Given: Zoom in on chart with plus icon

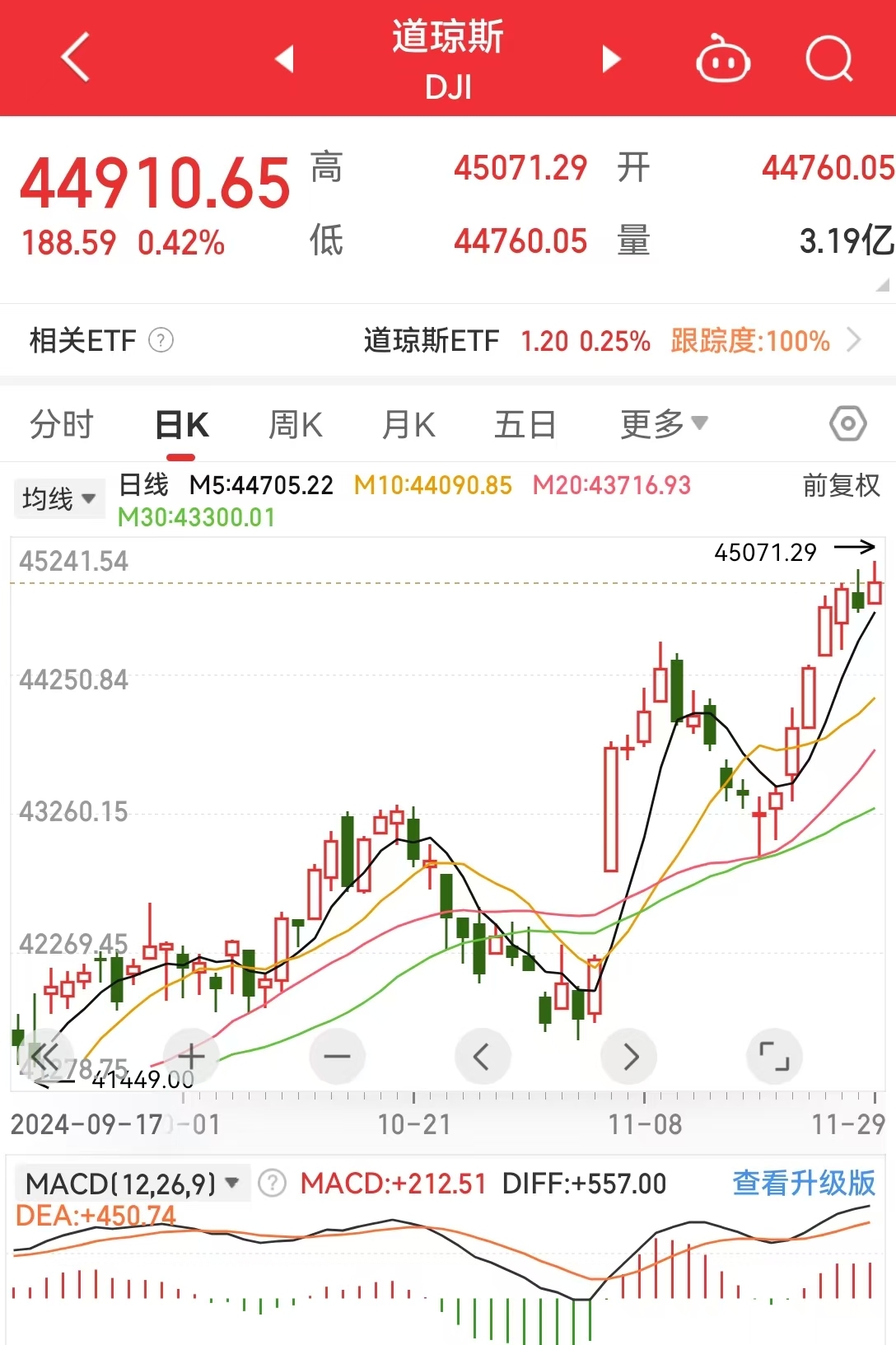Looking at the screenshot, I should [190, 1056].
